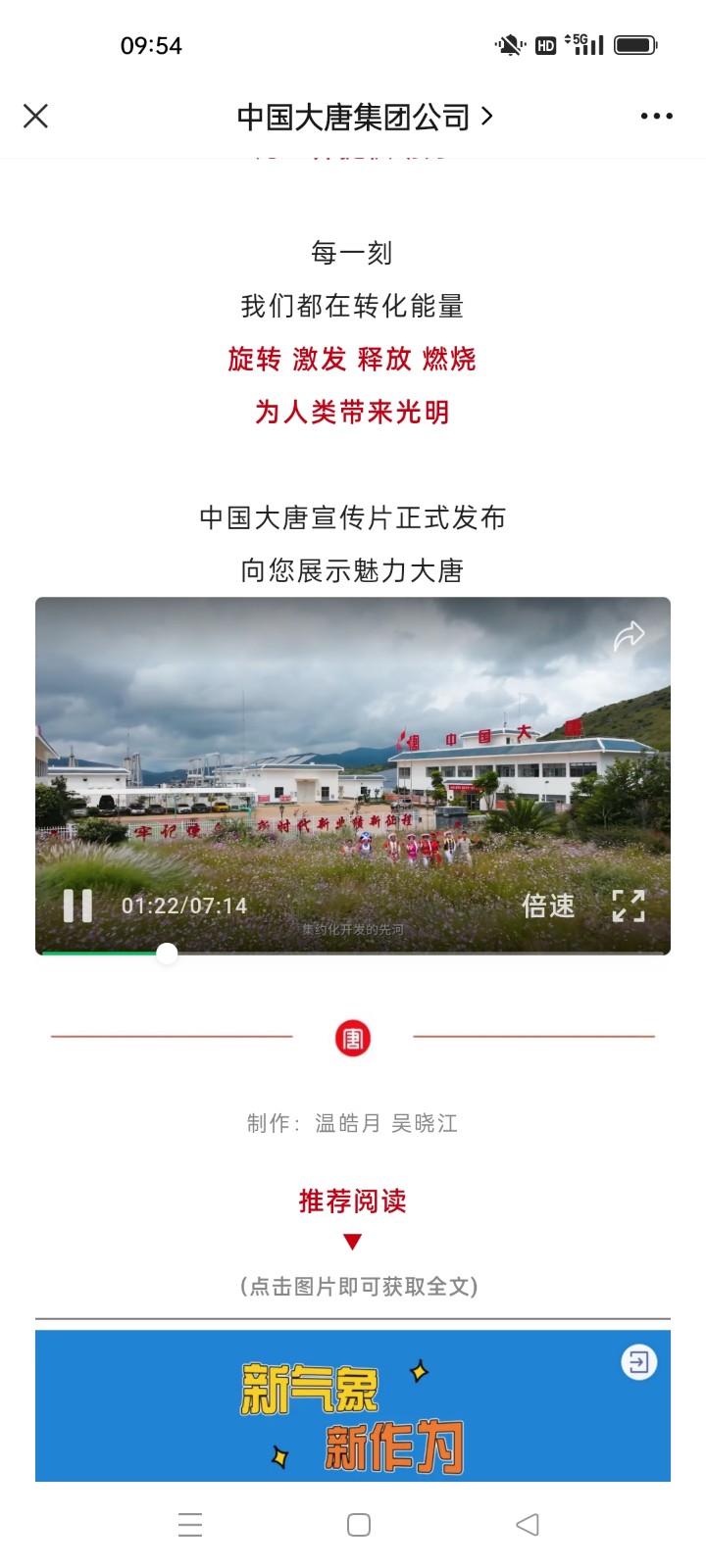Go to the home screen
The height and width of the screenshot is (1568, 706).
359,1525
